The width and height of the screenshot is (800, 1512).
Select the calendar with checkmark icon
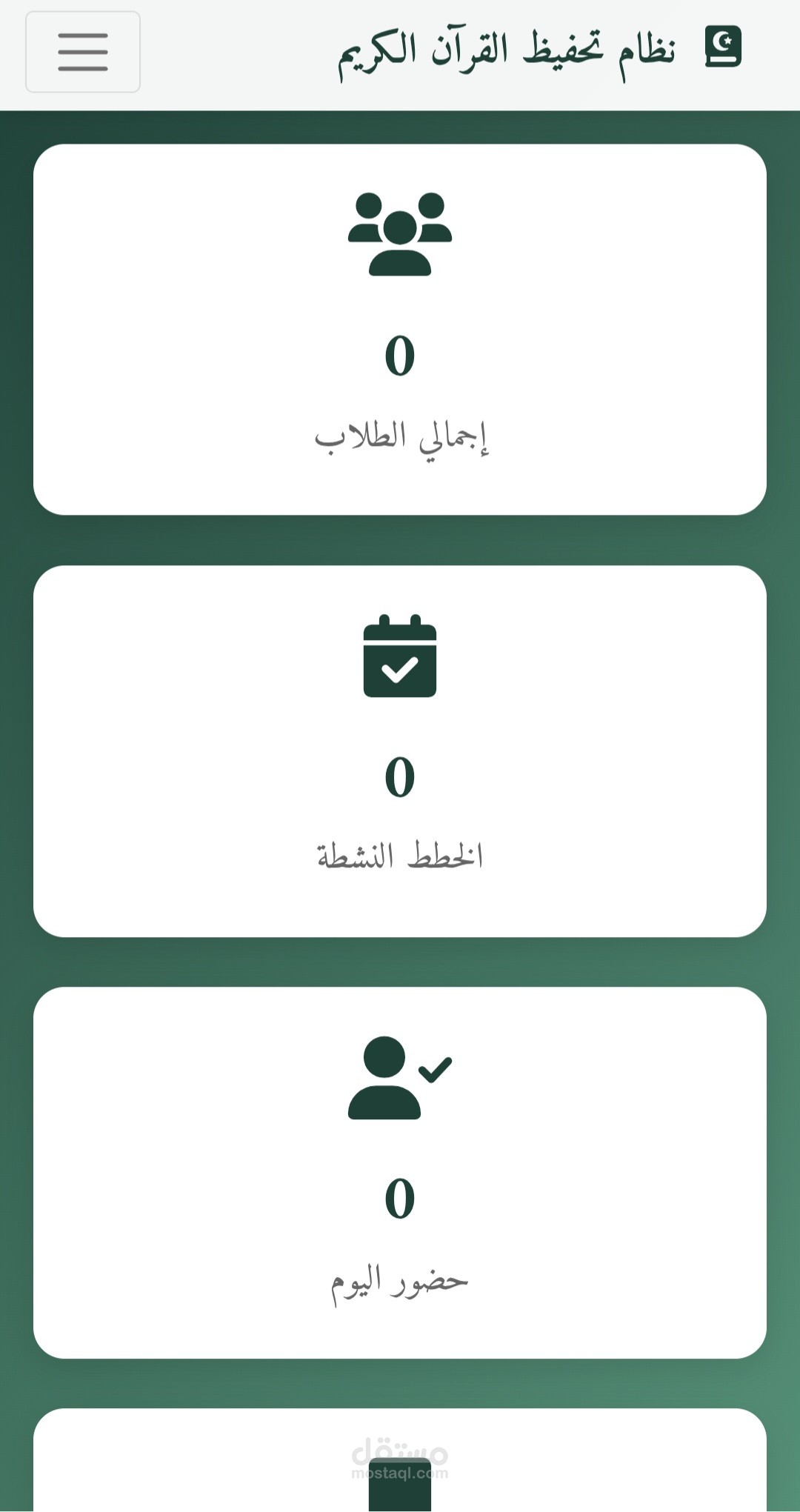click(399, 658)
